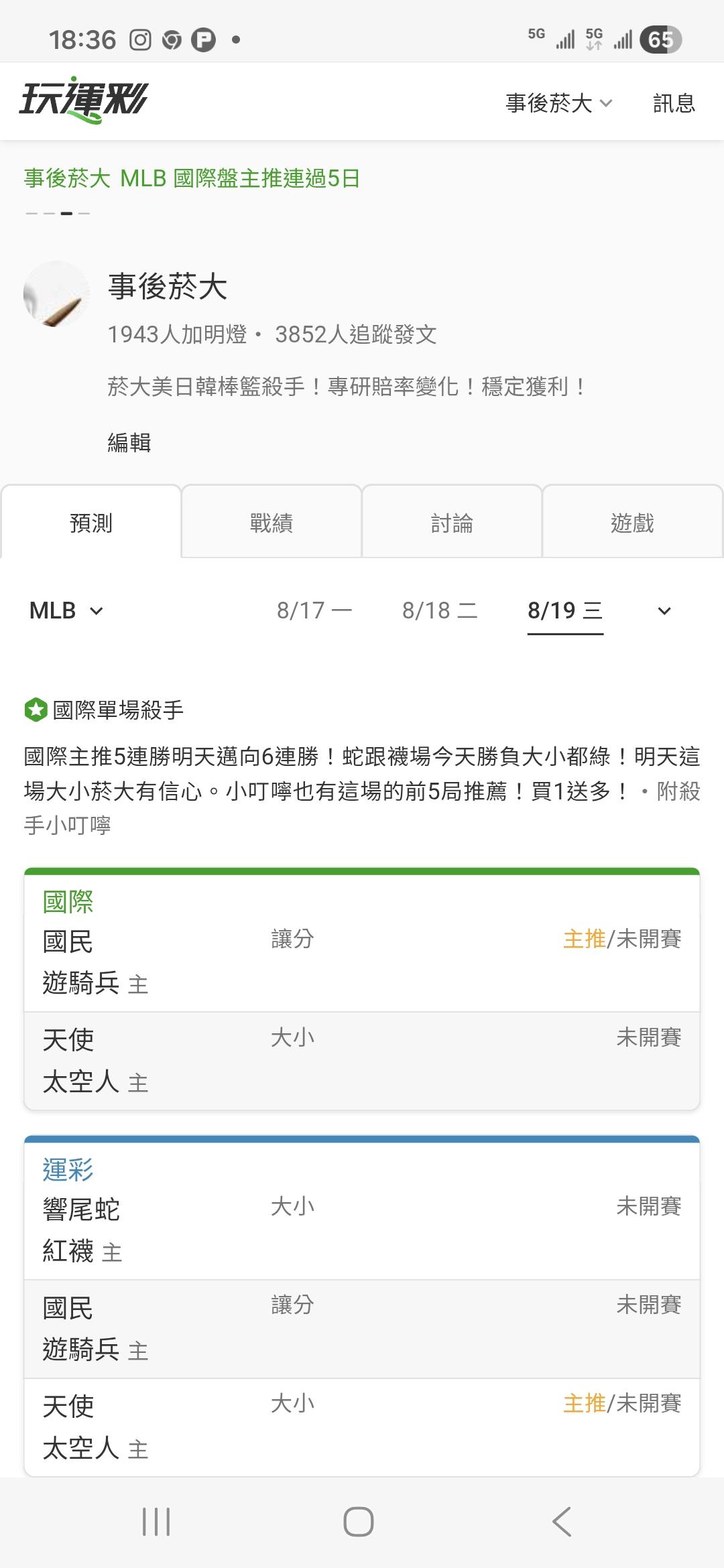Switch to the 遊戲 tab

632,522
